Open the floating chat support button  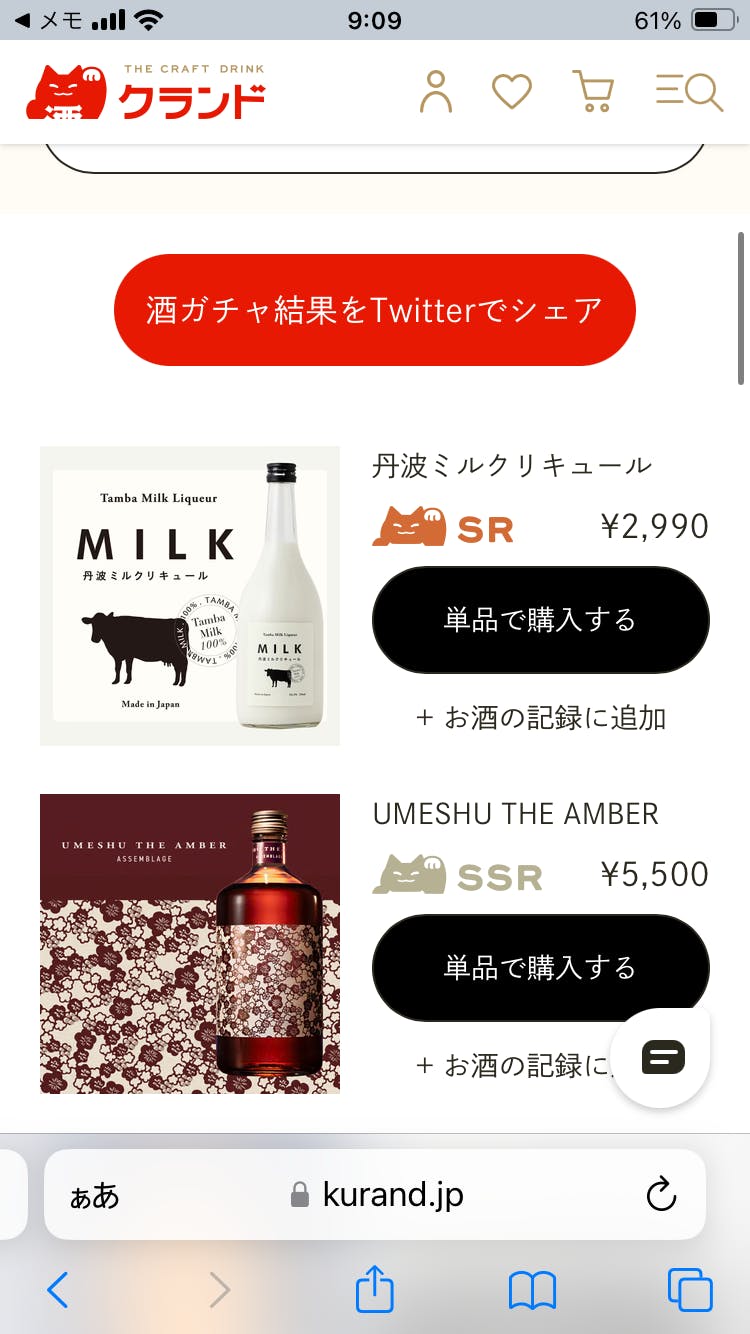pos(662,1057)
